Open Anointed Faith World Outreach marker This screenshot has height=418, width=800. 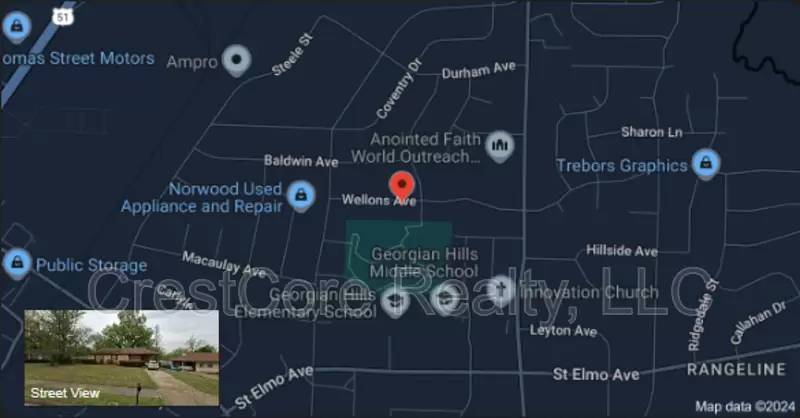(500, 147)
